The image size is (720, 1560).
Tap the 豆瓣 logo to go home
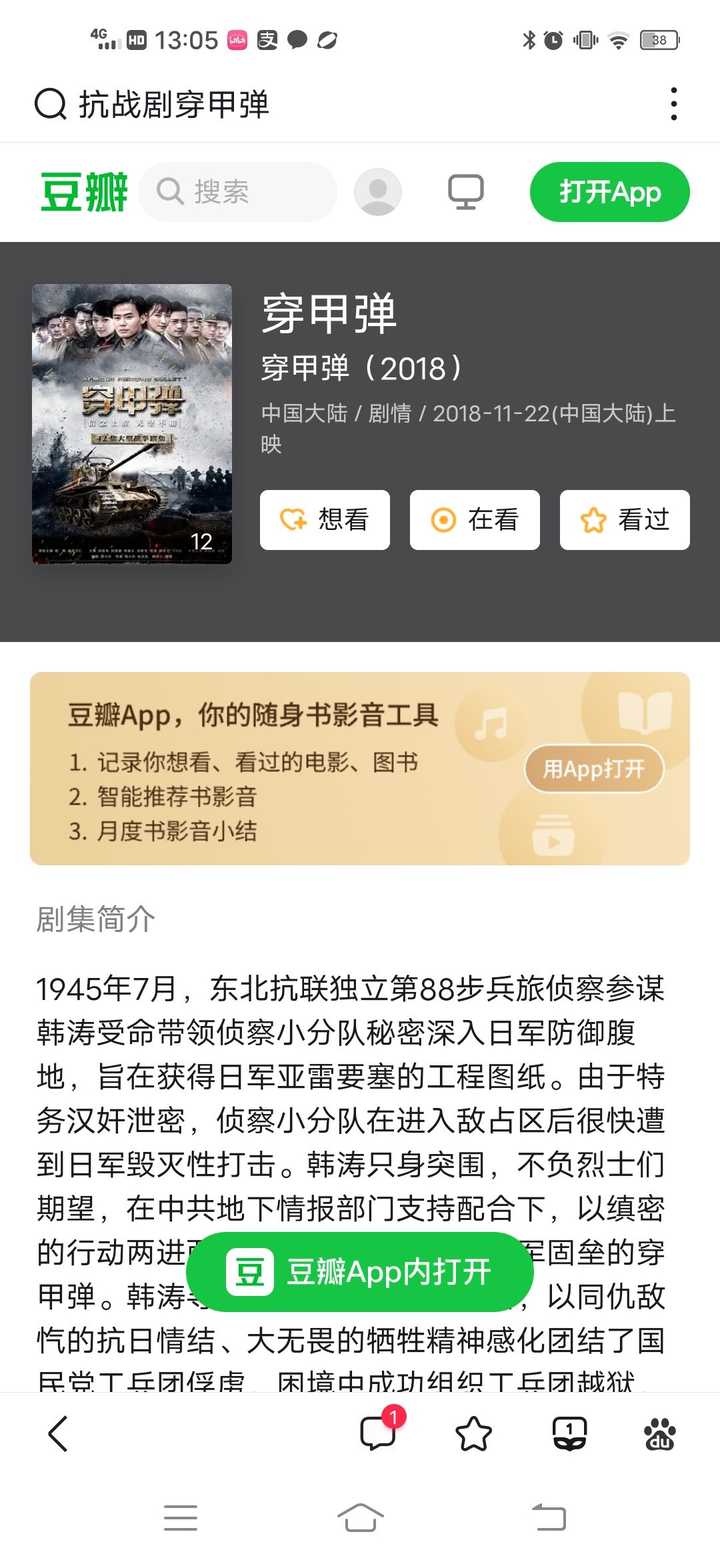click(84, 192)
